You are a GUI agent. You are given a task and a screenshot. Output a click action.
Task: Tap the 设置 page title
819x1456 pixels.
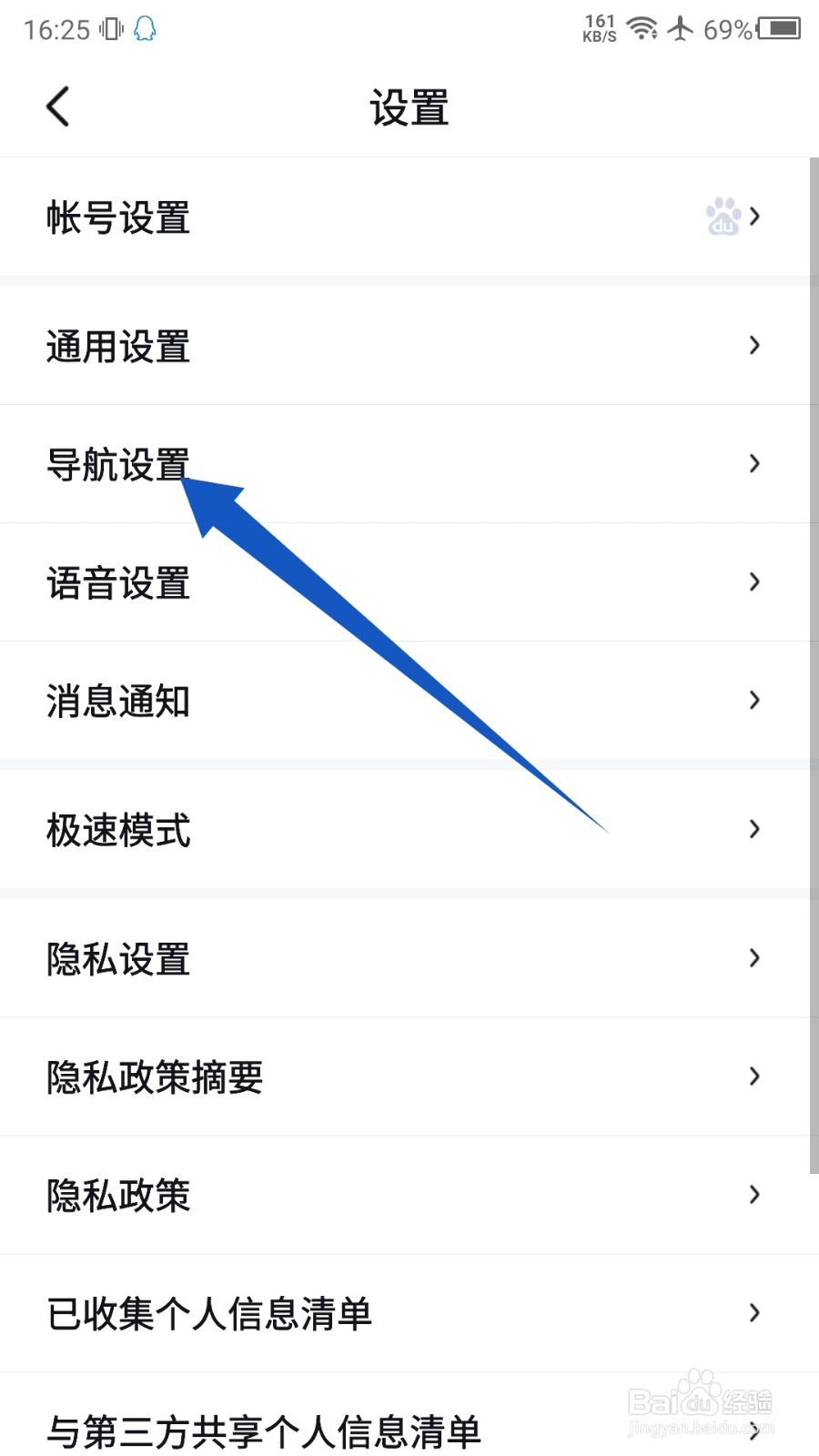(x=409, y=107)
